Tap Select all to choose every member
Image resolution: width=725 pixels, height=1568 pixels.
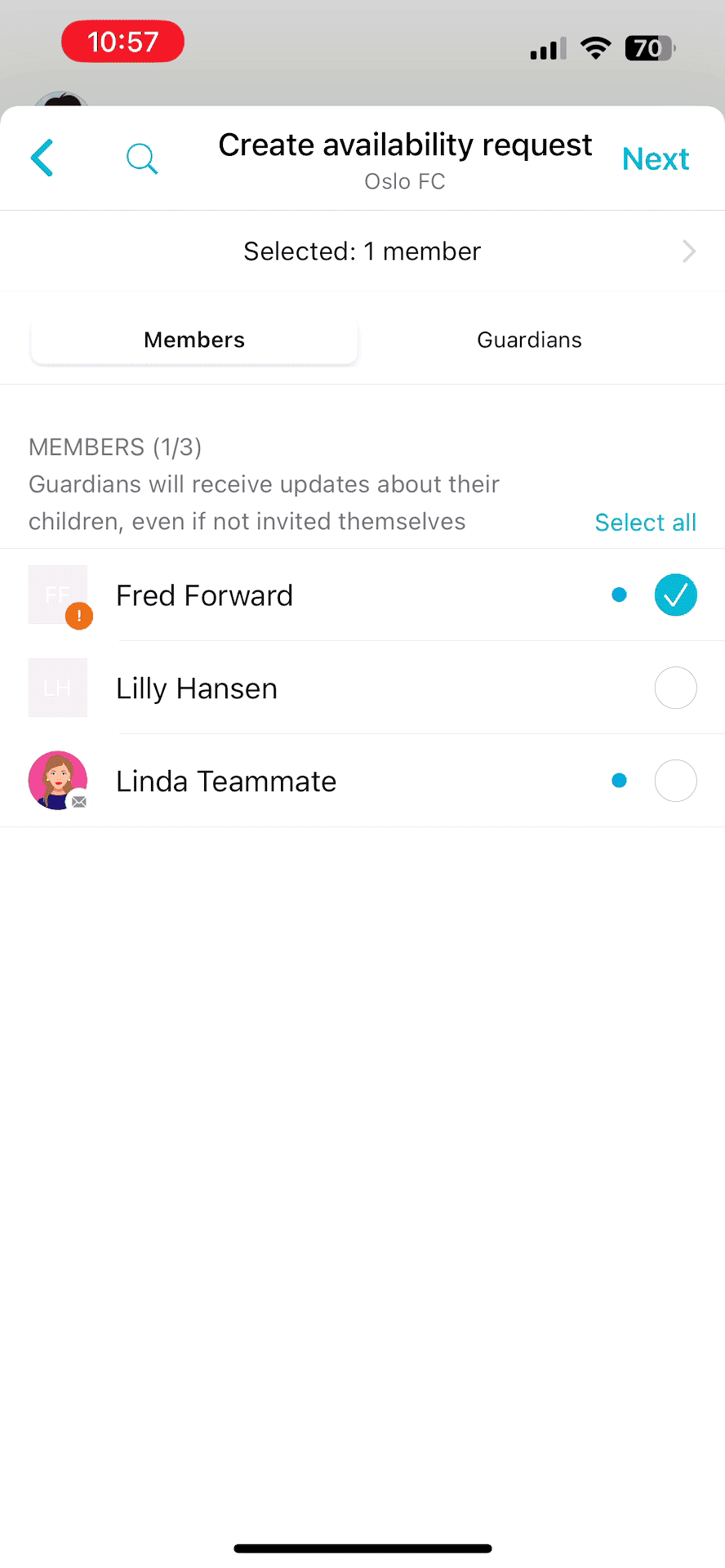coord(645,522)
